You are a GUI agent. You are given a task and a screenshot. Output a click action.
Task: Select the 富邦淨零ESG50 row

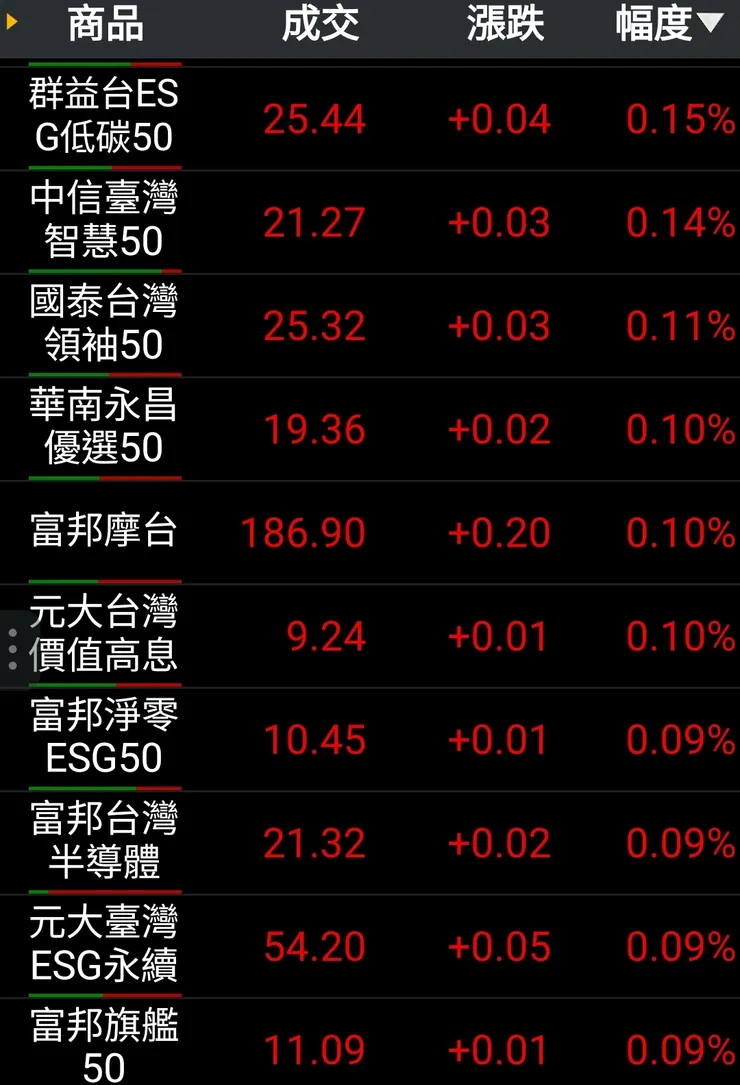point(105,740)
